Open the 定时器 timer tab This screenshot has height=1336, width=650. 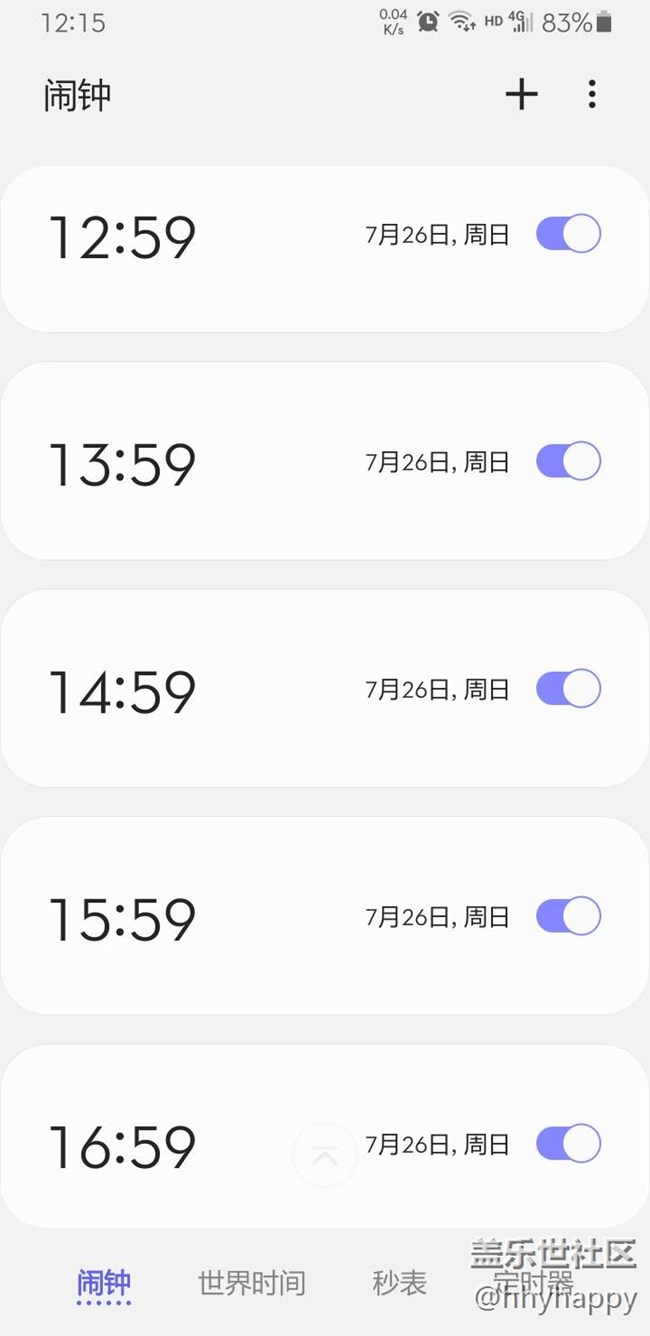click(532, 1283)
